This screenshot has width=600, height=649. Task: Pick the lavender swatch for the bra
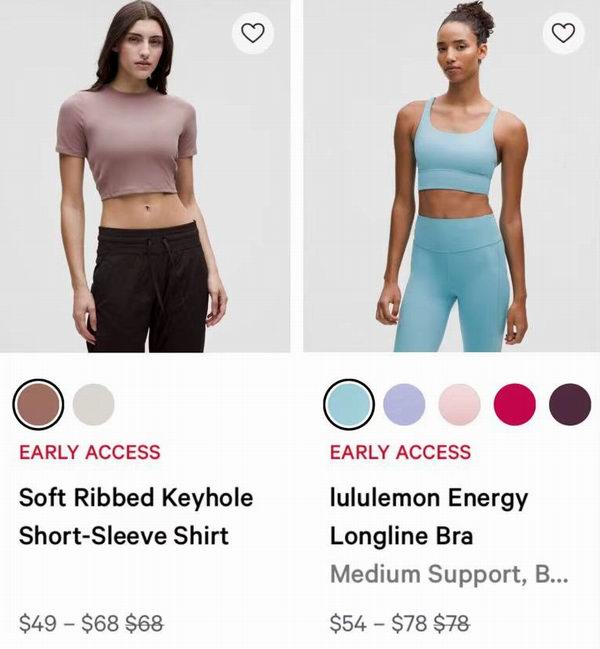click(404, 404)
